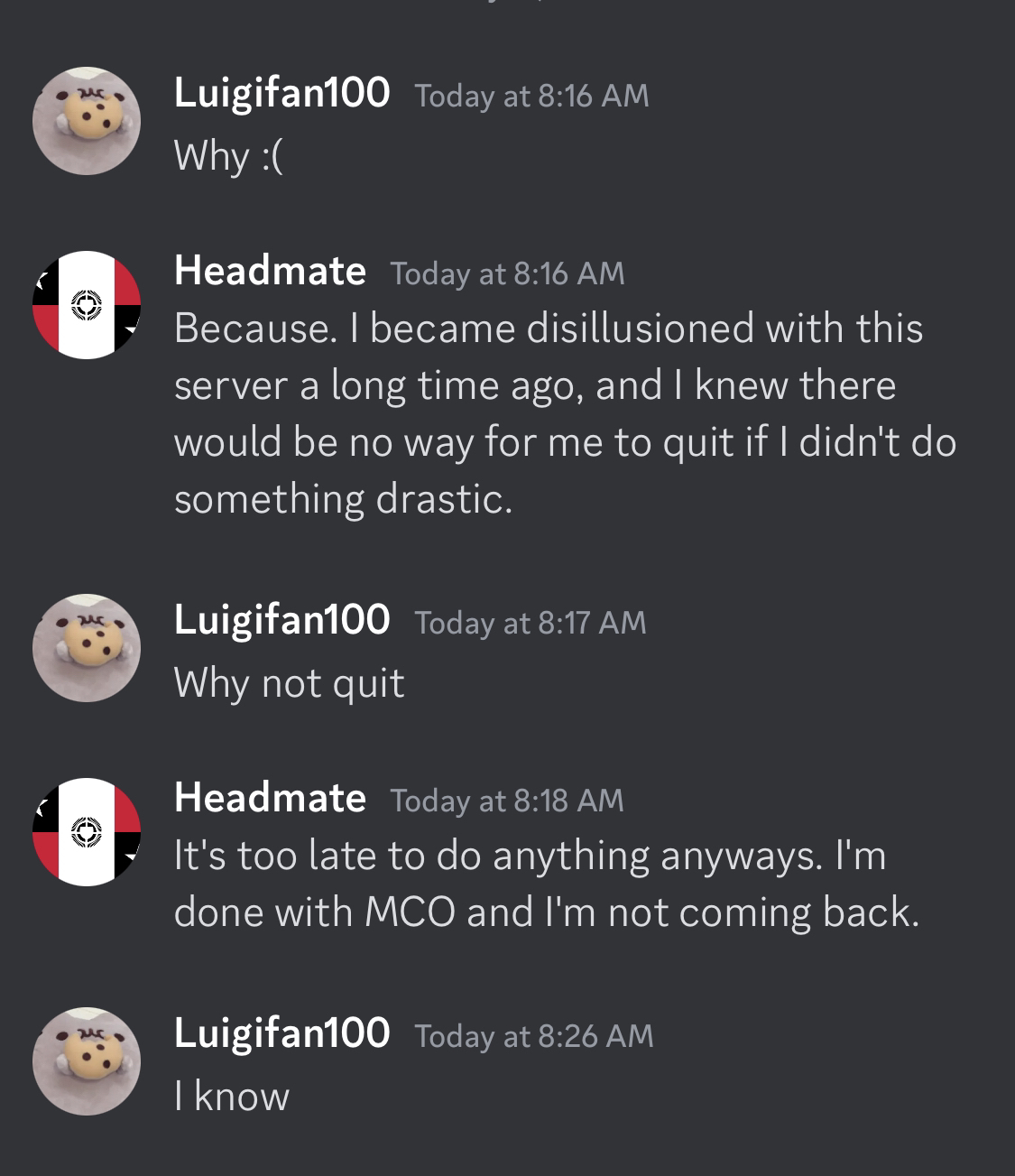
Task: Tap Luigifan100's avatar beside "I know" message
Action: [x=87, y=1061]
